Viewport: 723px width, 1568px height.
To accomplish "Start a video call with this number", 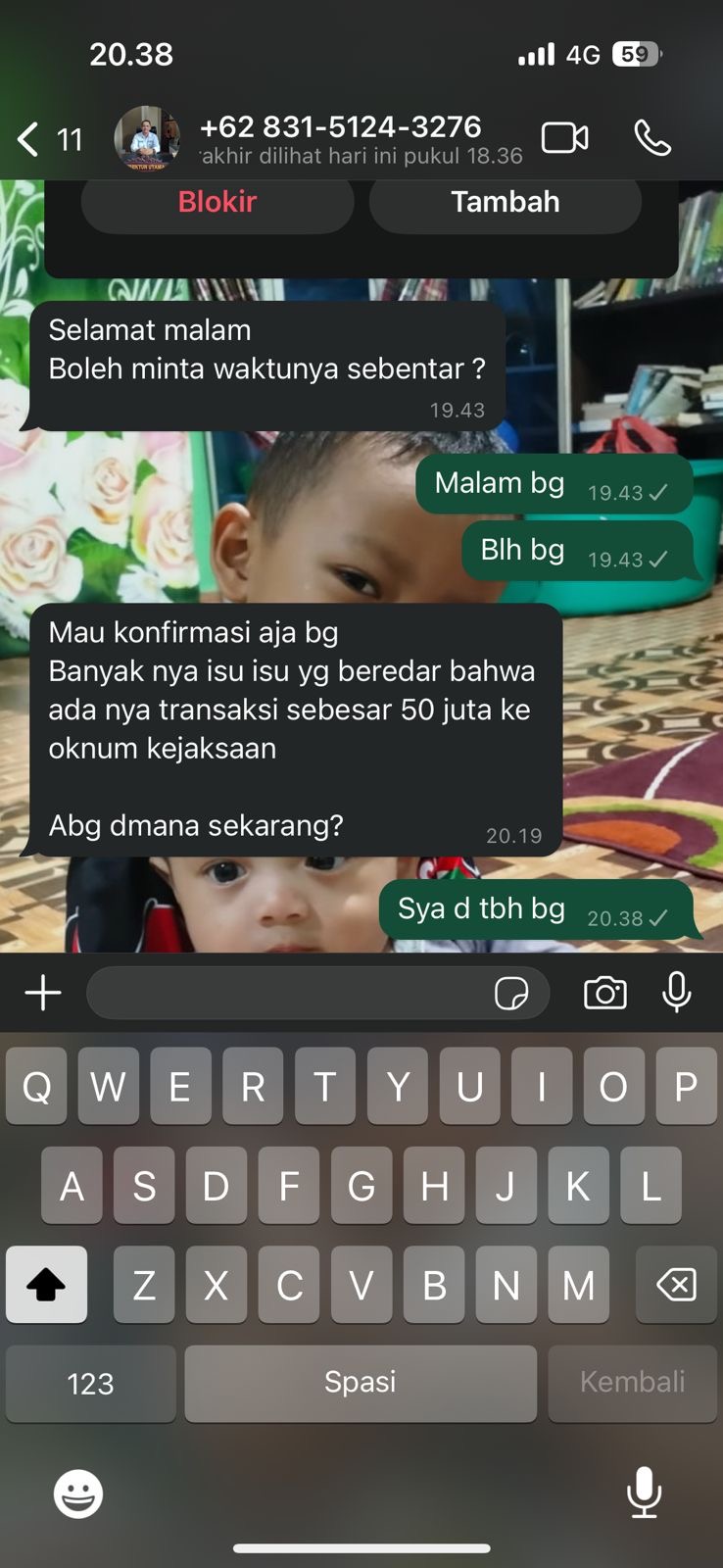I will (564, 138).
